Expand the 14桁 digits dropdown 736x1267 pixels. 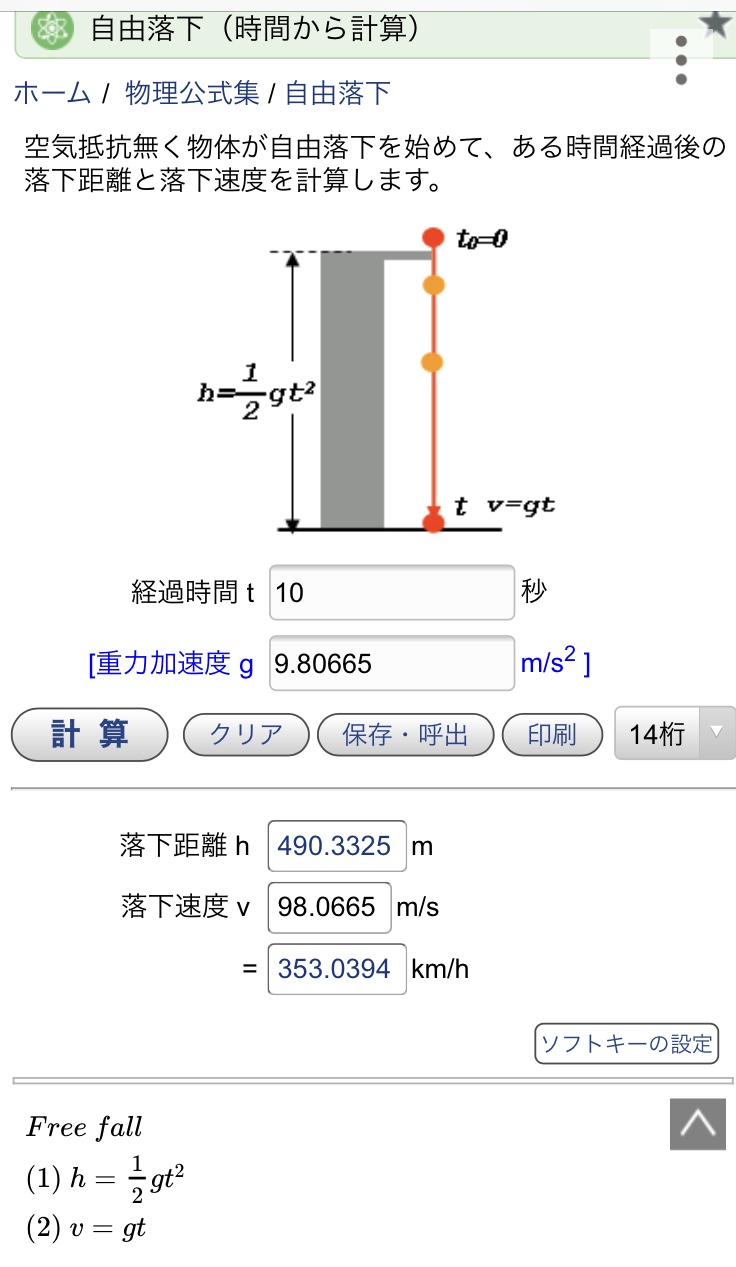(x=674, y=734)
